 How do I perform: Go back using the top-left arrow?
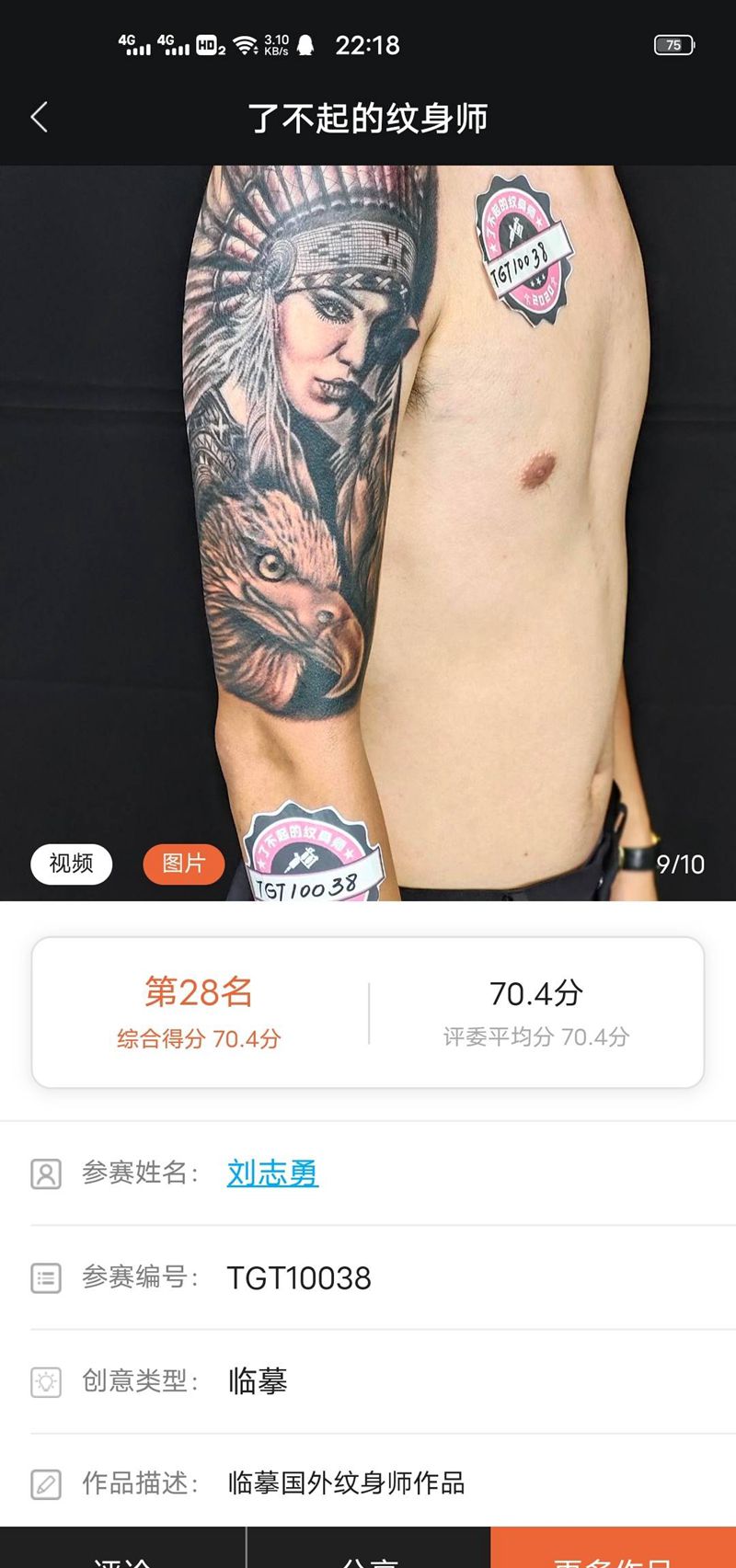(40, 118)
